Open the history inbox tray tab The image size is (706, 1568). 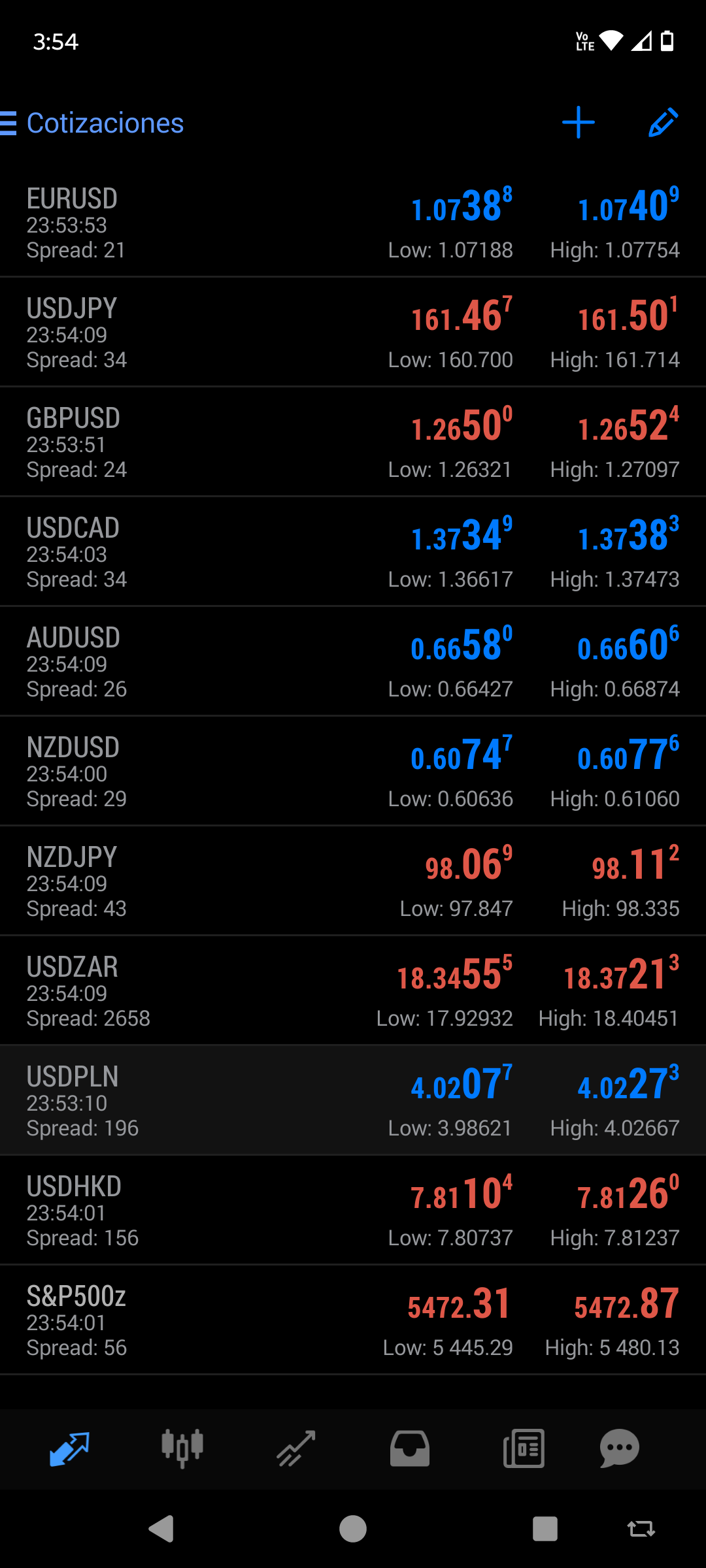[x=410, y=1448]
